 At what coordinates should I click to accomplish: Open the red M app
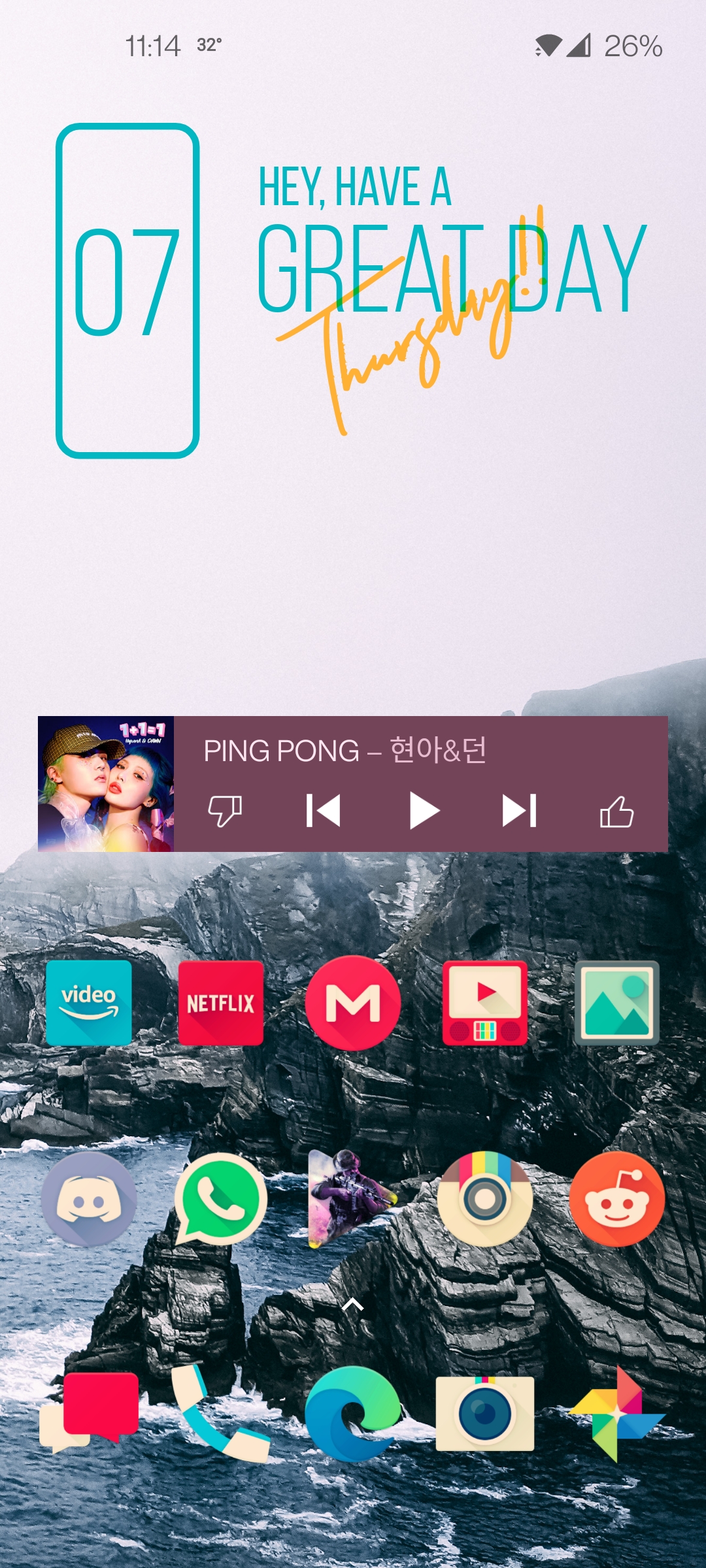point(353,1003)
